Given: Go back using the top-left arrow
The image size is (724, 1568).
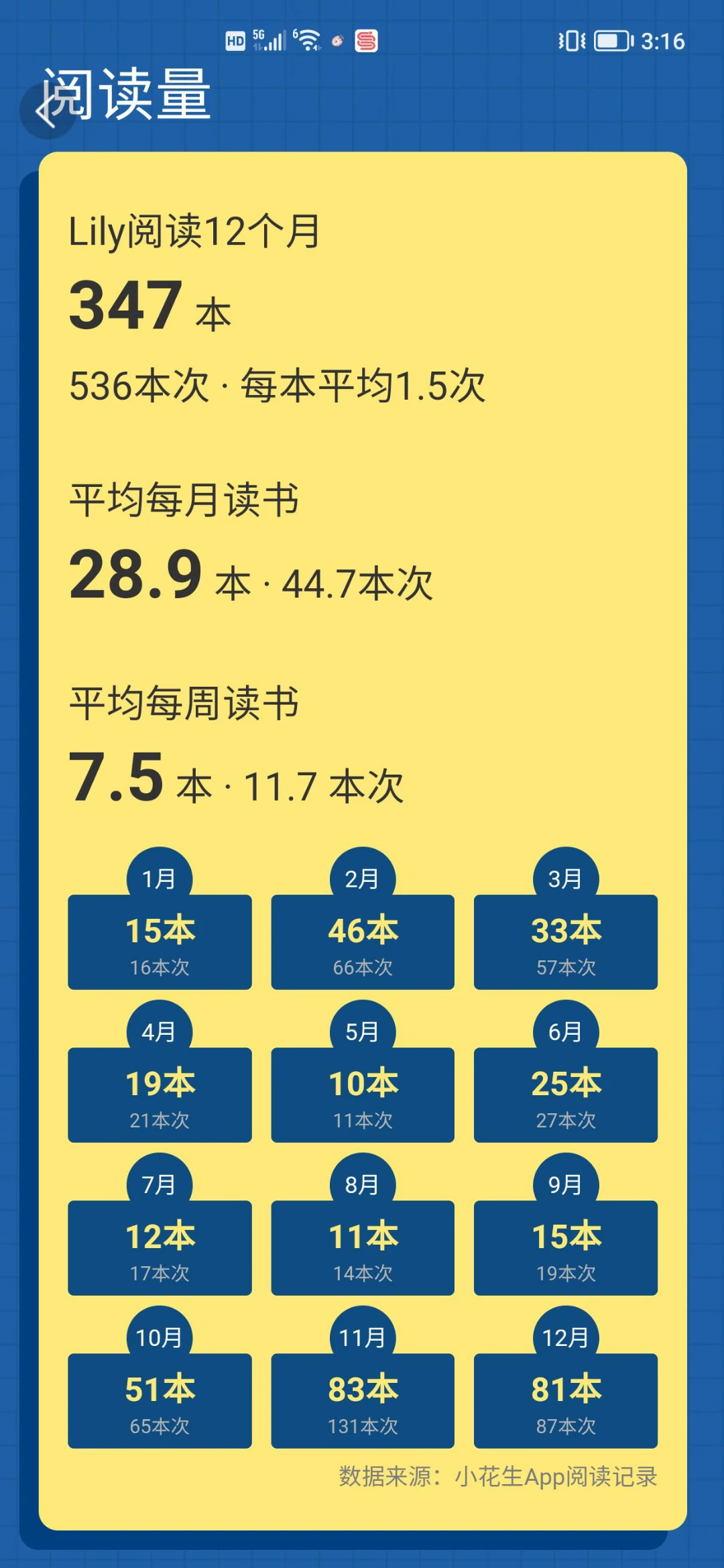Looking at the screenshot, I should click(x=47, y=110).
